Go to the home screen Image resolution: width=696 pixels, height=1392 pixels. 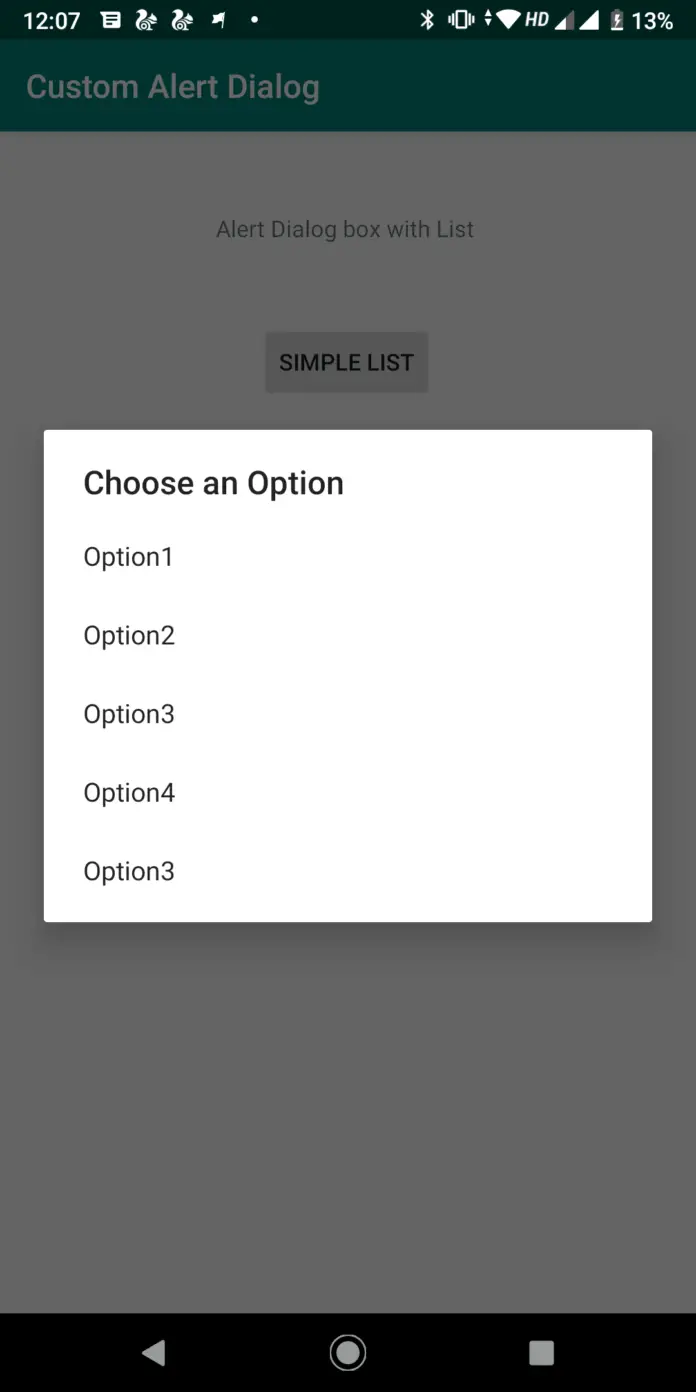pos(348,1353)
